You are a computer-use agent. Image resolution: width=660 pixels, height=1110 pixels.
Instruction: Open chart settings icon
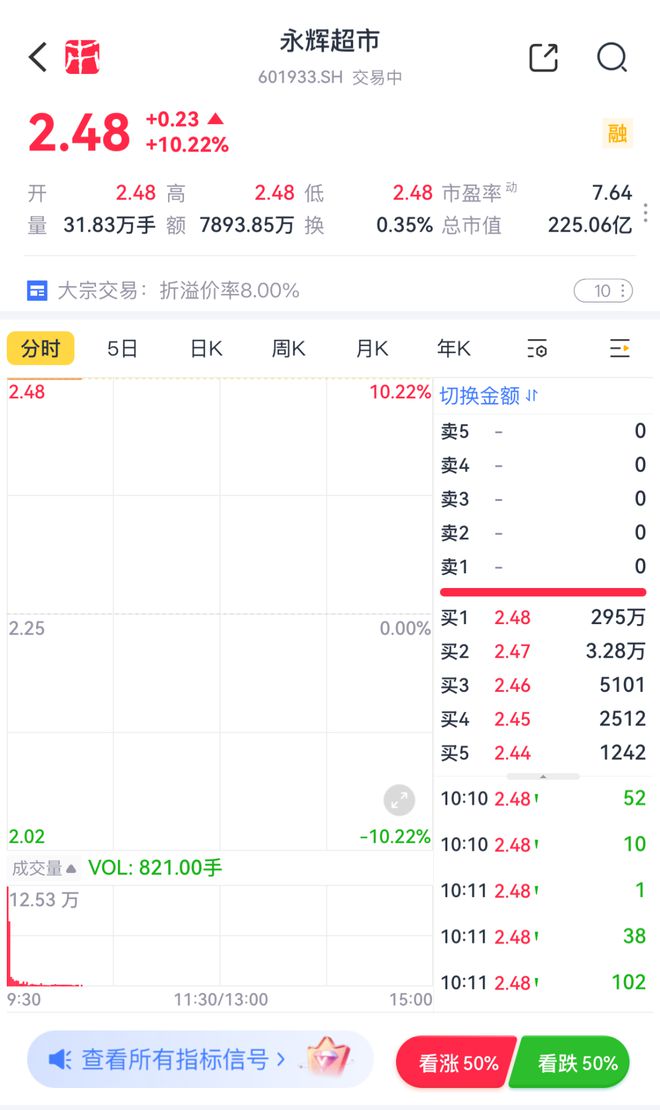537,348
